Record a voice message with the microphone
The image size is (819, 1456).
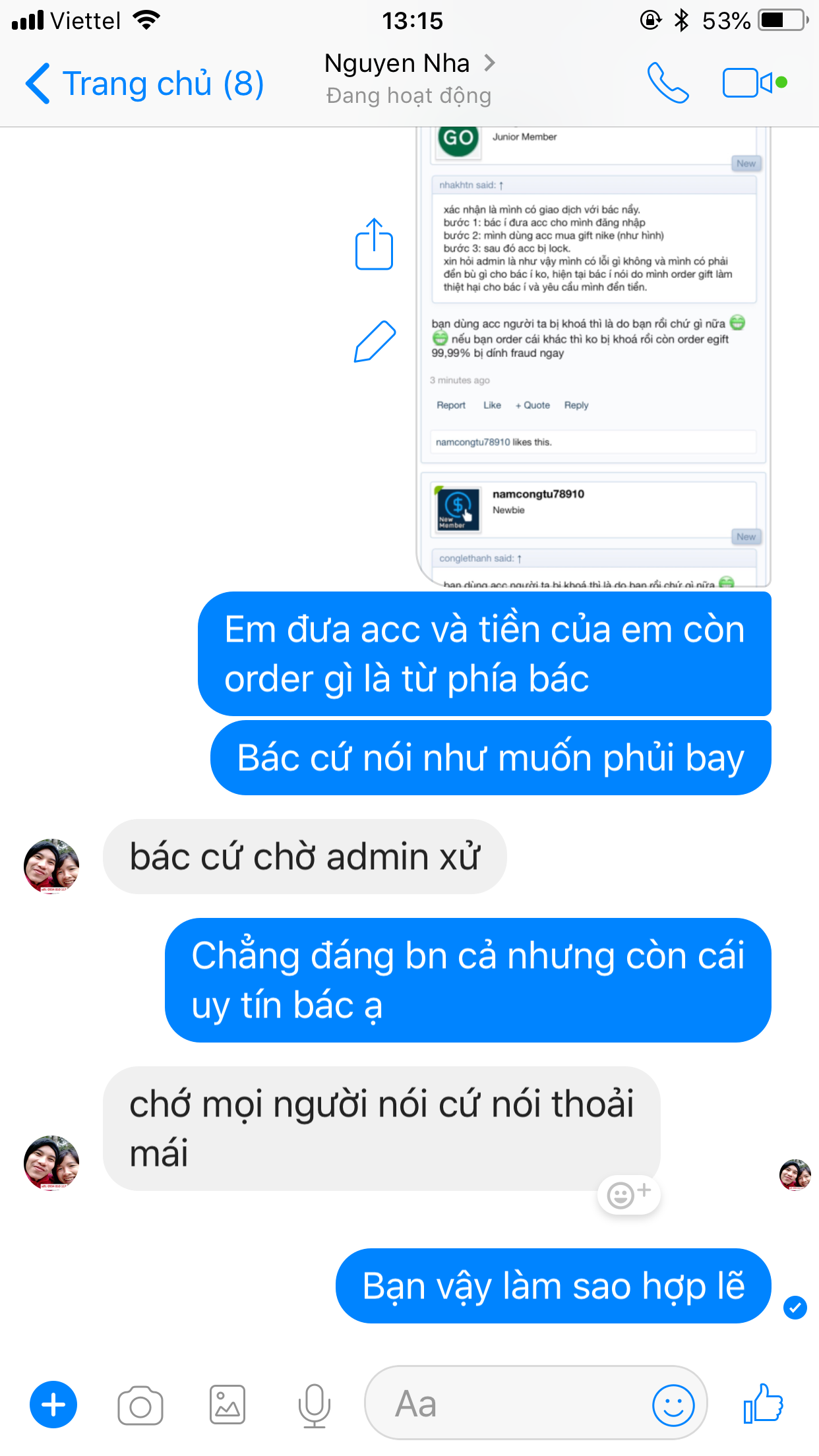314,1405
